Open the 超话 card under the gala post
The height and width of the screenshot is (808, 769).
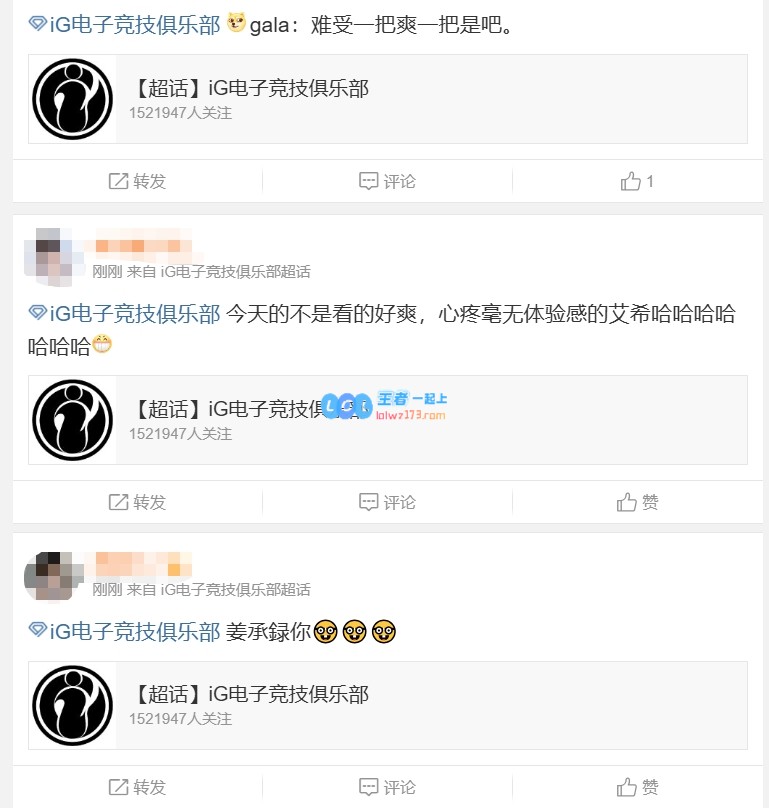click(388, 99)
